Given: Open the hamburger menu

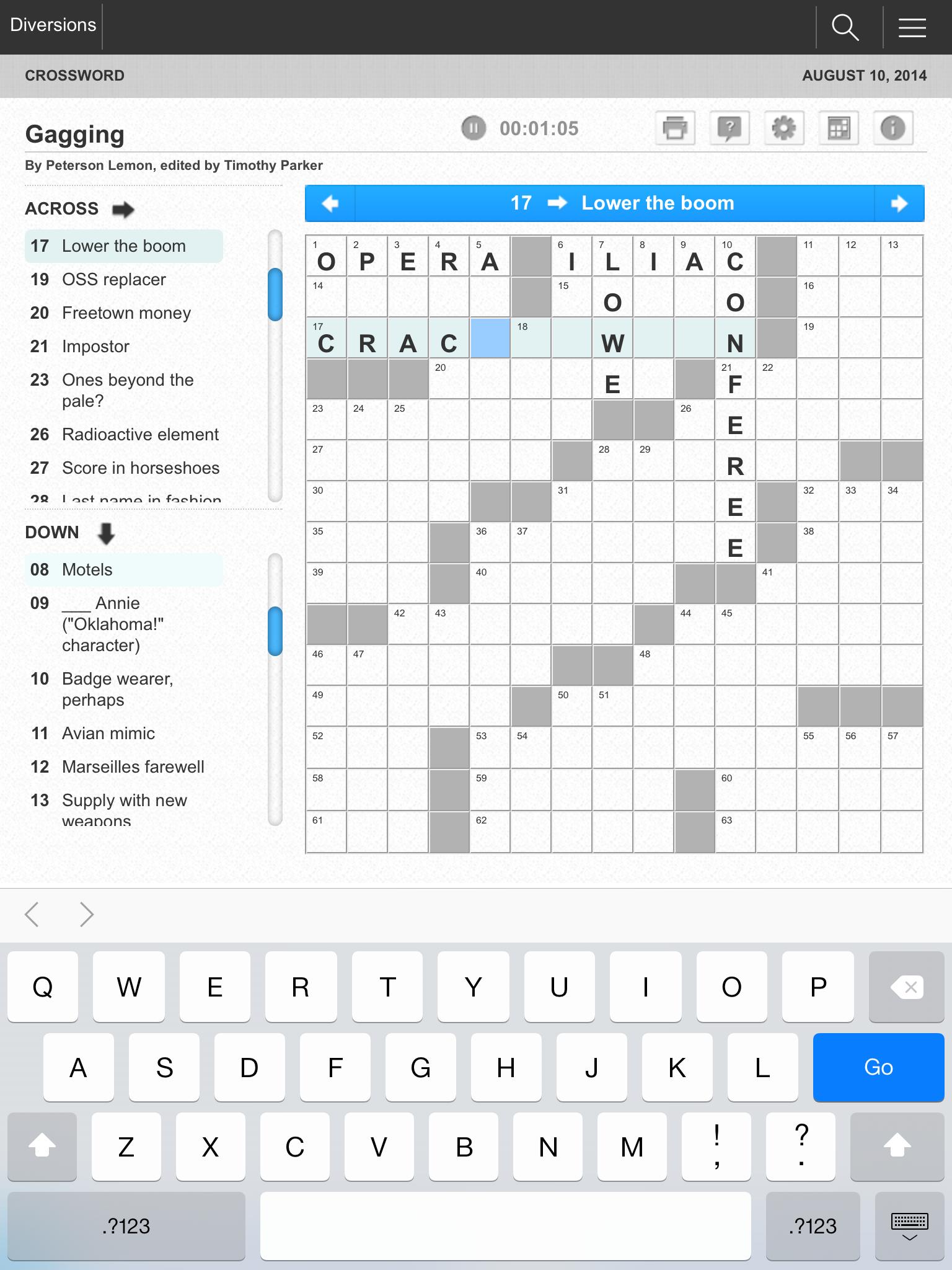Looking at the screenshot, I should click(912, 27).
